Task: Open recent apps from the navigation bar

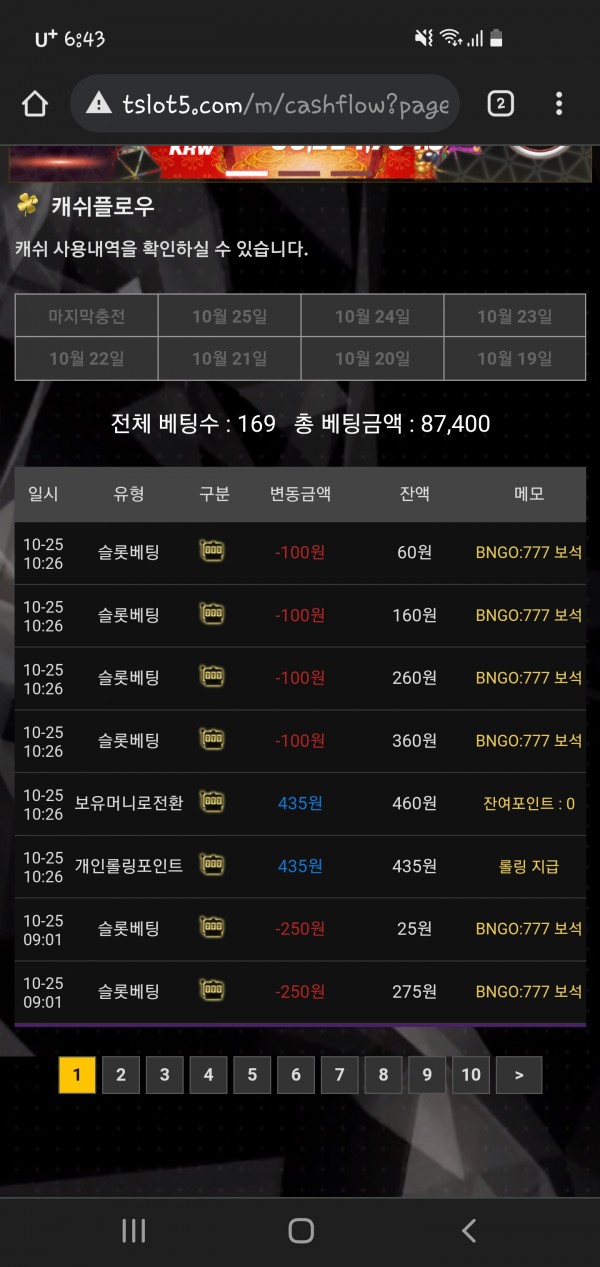Action: [x=133, y=1230]
